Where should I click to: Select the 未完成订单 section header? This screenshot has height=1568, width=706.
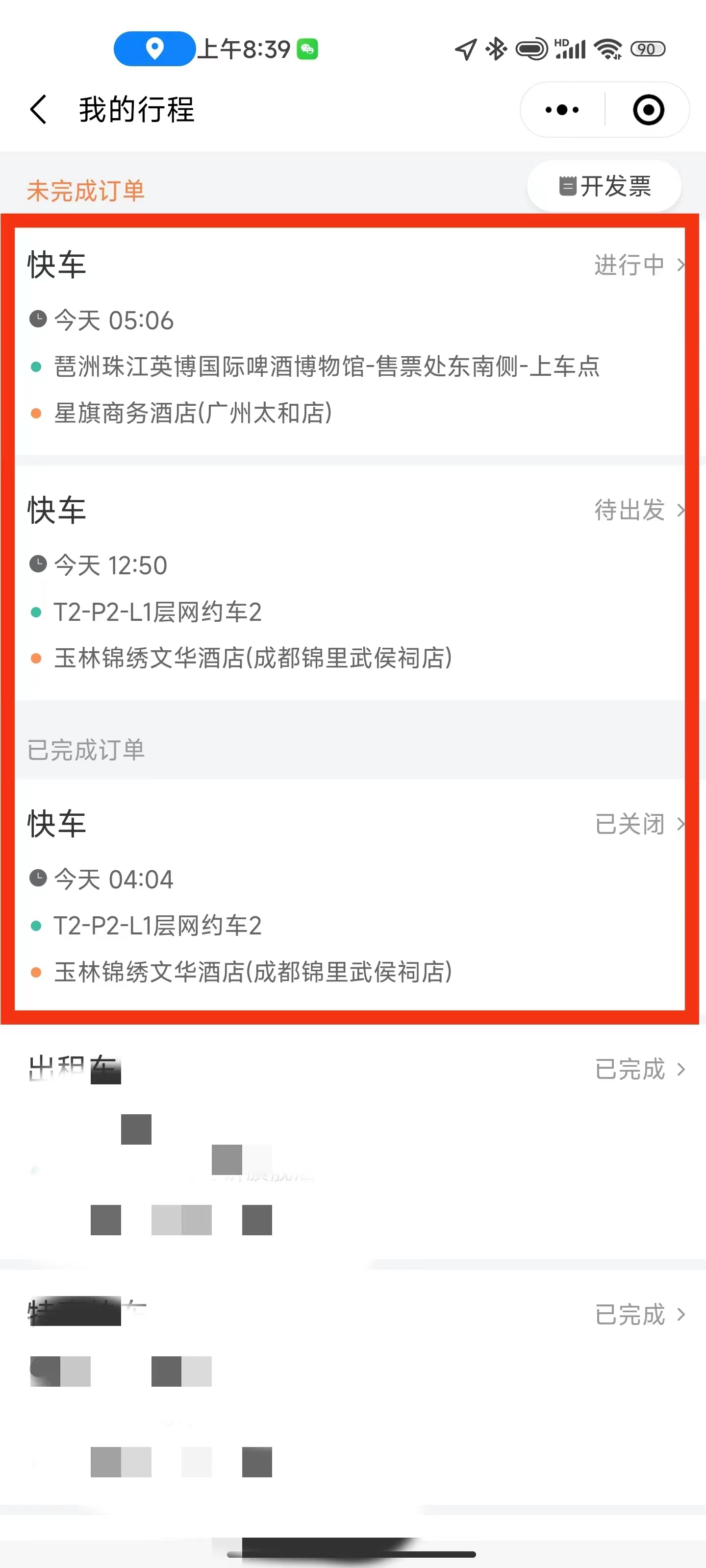(x=85, y=190)
